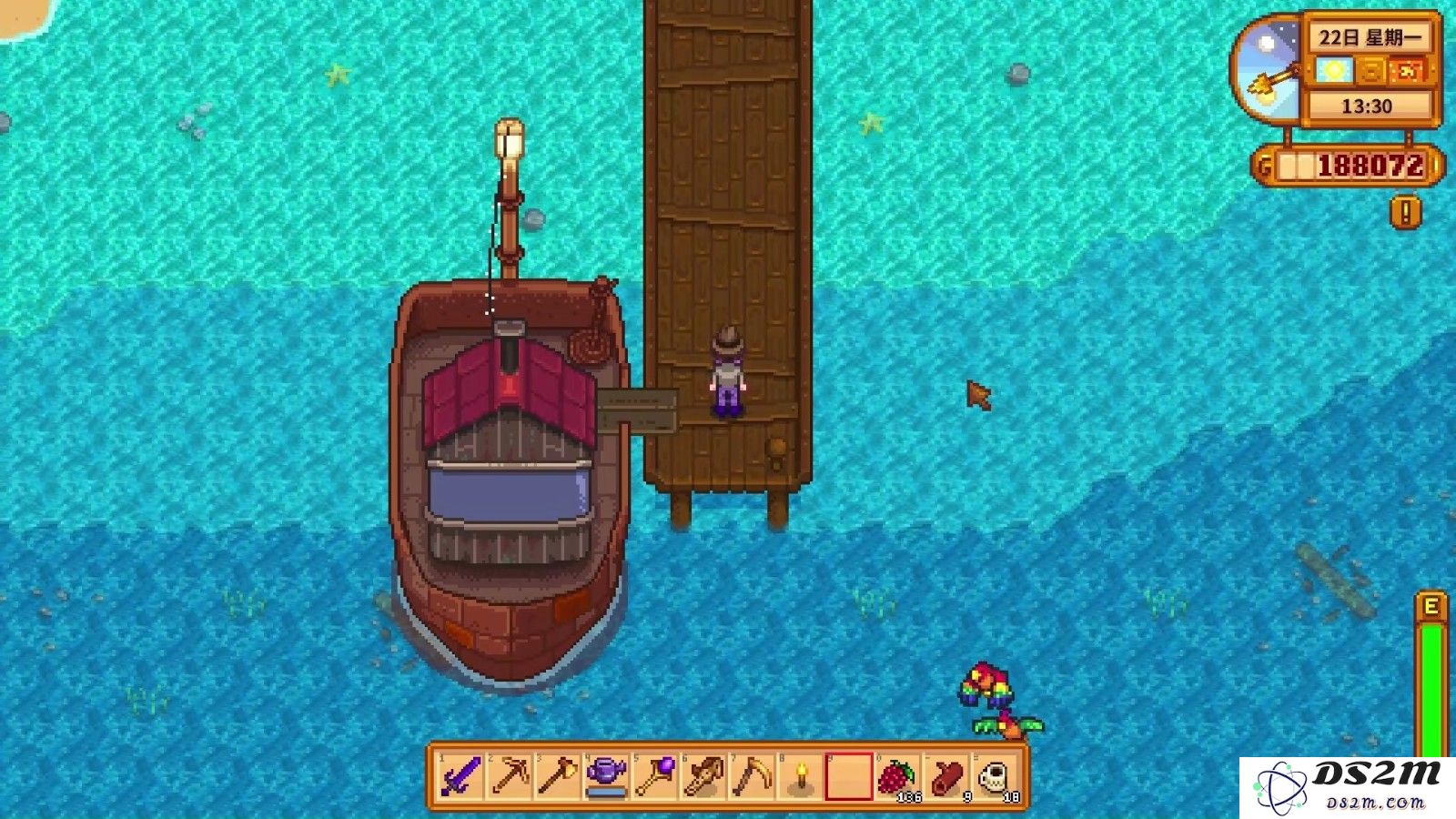This screenshot has height=819, width=1456.
Task: Select the purple watering can
Action: [606, 776]
